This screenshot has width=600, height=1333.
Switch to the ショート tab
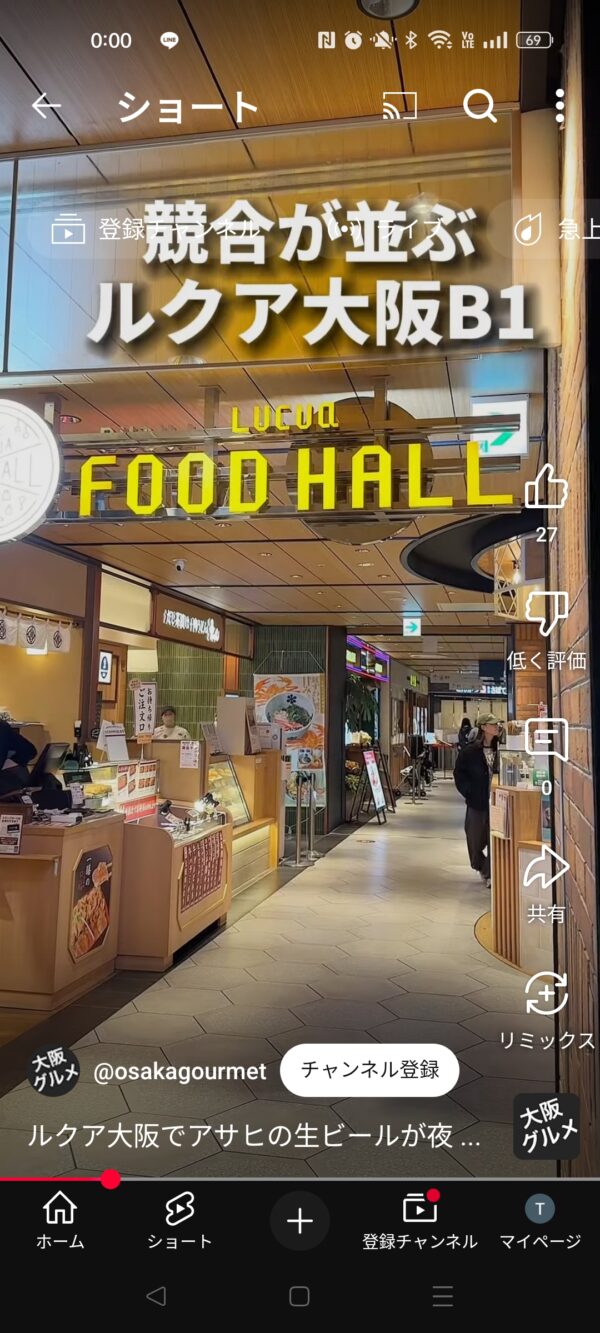point(180,1220)
